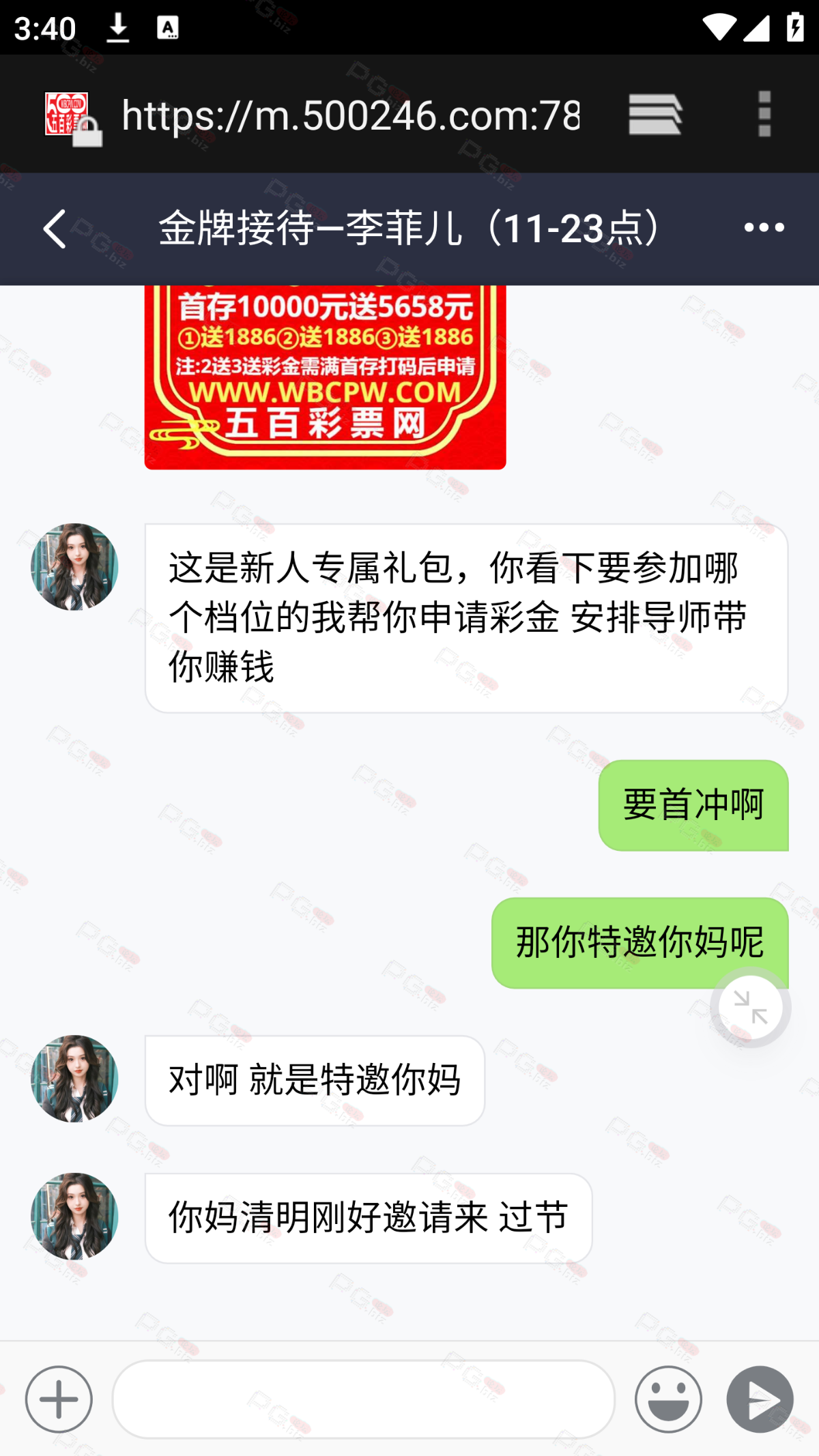
Task: Tap the floating minimize chat button
Action: pos(750,1007)
